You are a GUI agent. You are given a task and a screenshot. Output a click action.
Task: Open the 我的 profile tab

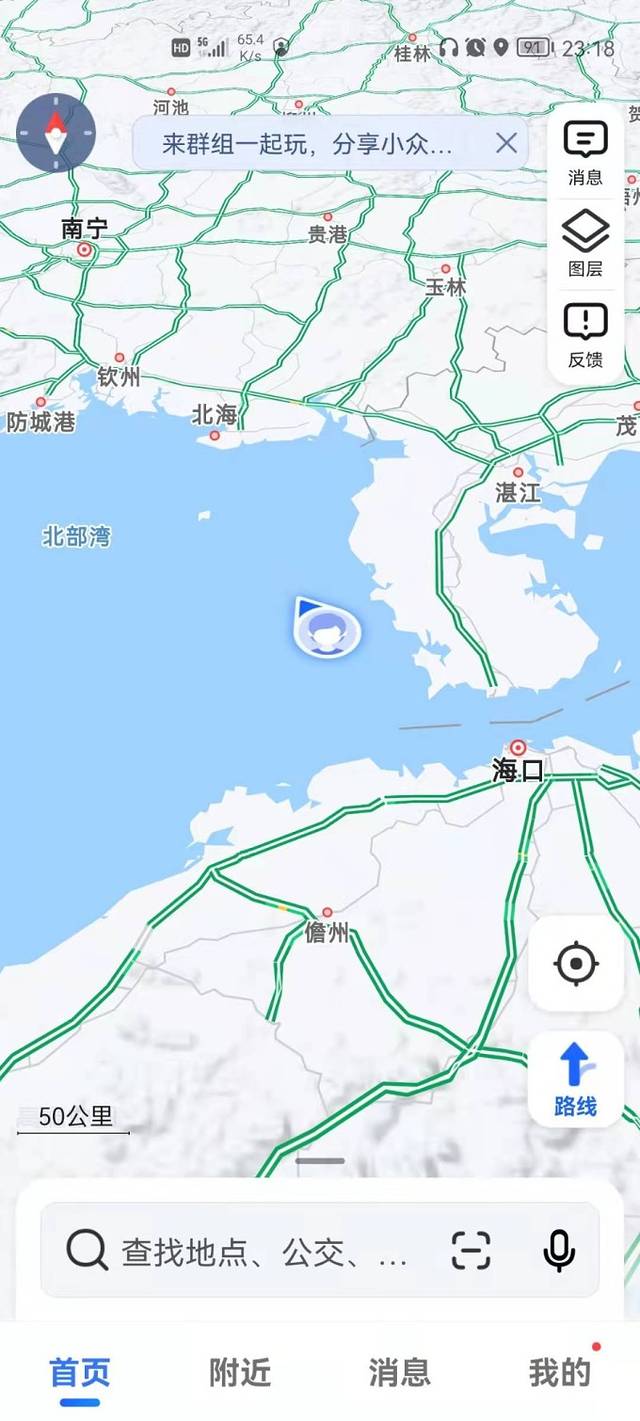pyautogui.click(x=559, y=1373)
